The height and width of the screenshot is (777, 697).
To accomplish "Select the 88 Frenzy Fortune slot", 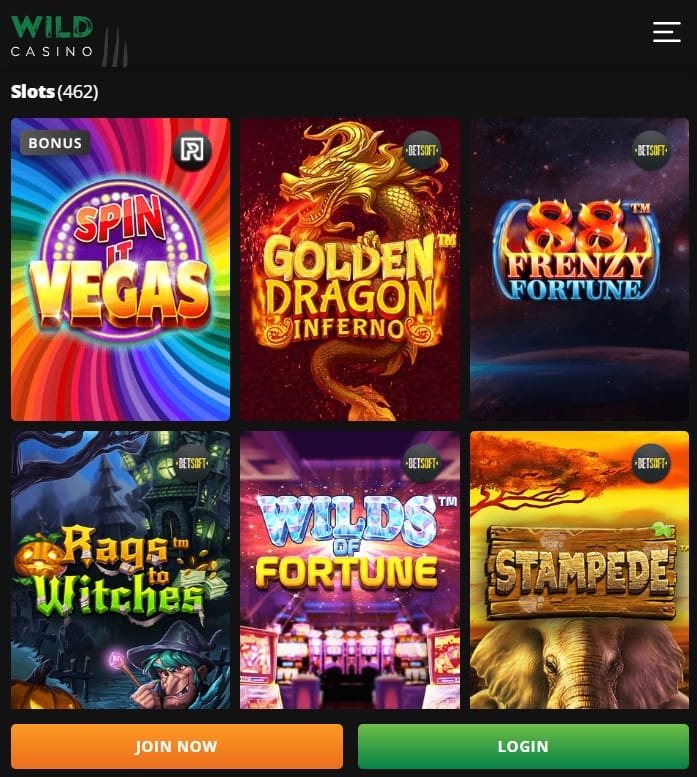I will [x=579, y=270].
